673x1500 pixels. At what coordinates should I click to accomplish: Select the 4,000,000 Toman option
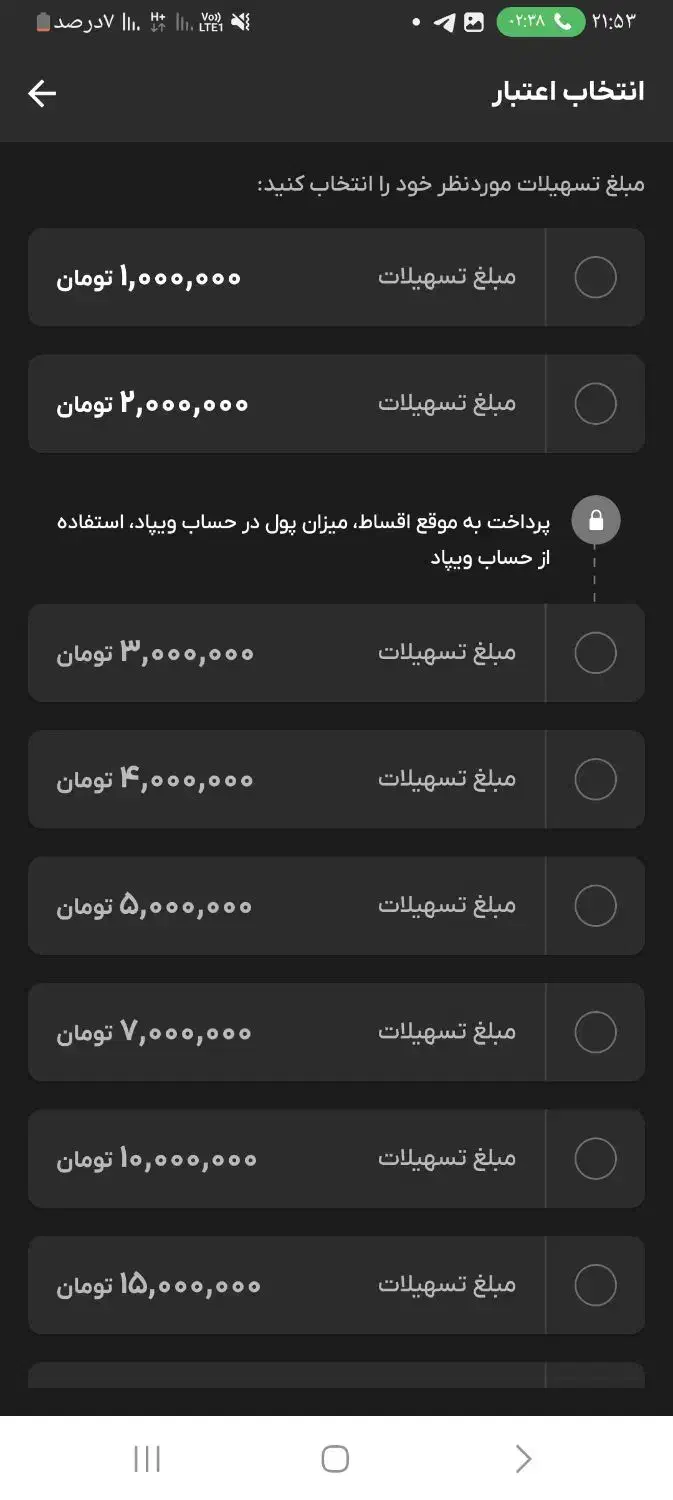tap(336, 779)
